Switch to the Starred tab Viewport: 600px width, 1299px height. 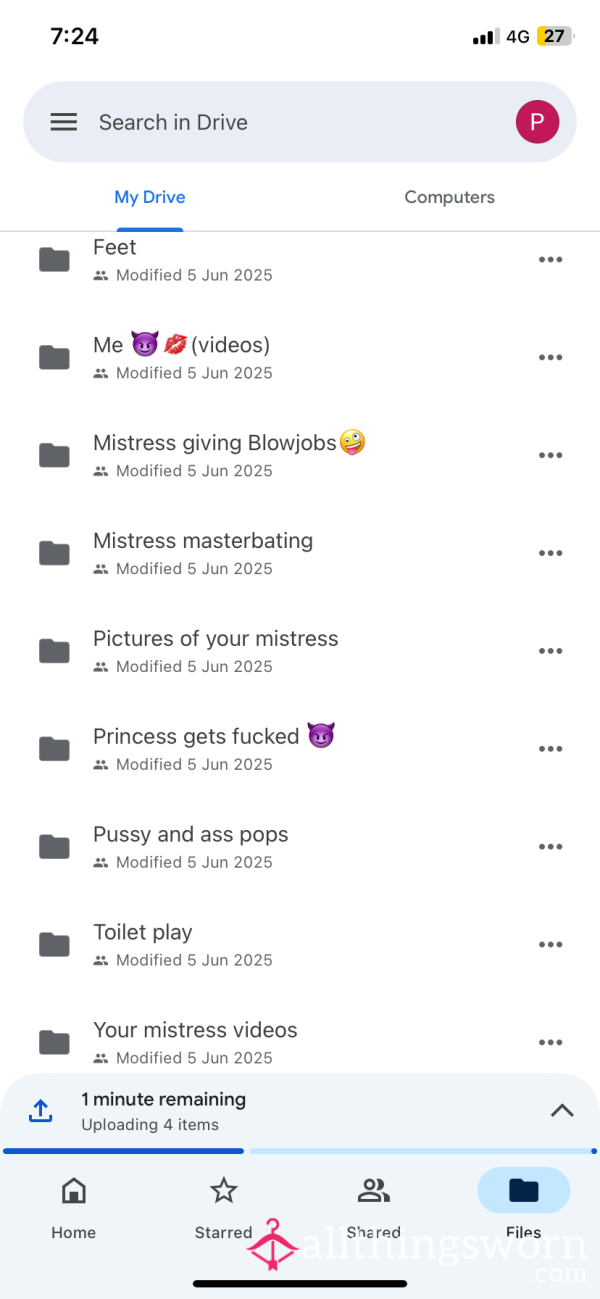tap(224, 1207)
